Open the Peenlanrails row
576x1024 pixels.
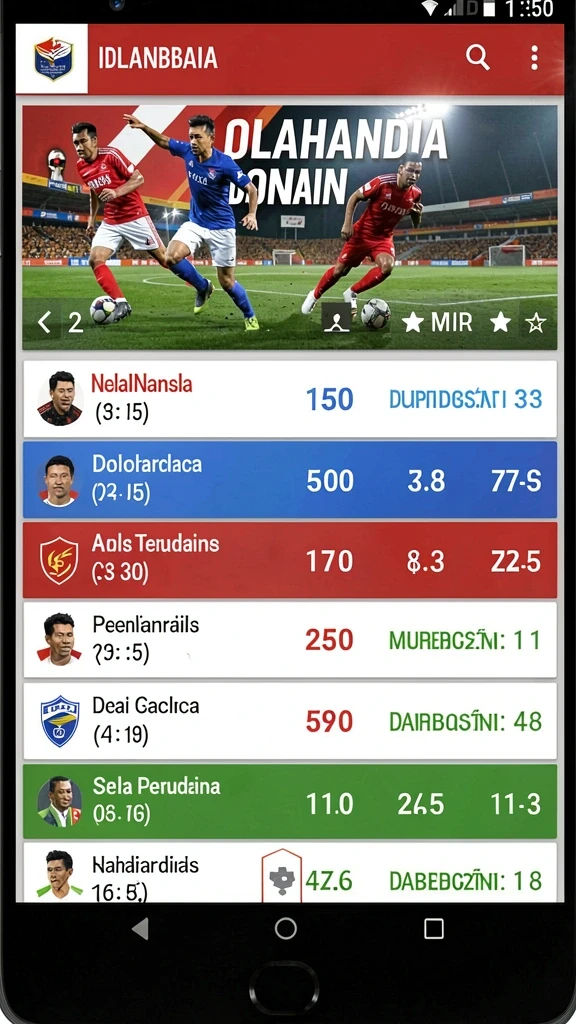(x=290, y=640)
